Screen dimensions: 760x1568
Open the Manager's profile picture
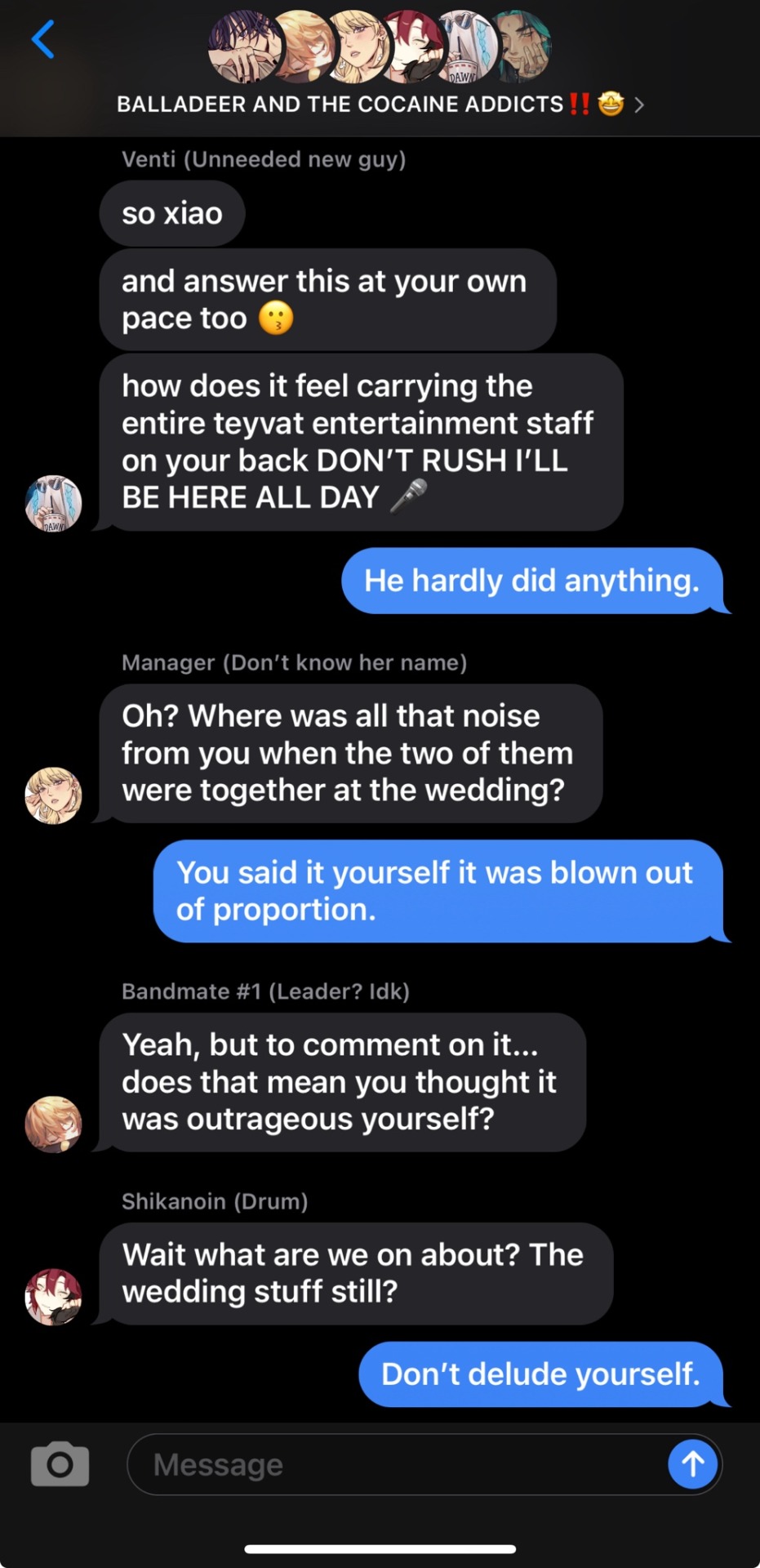(54, 795)
